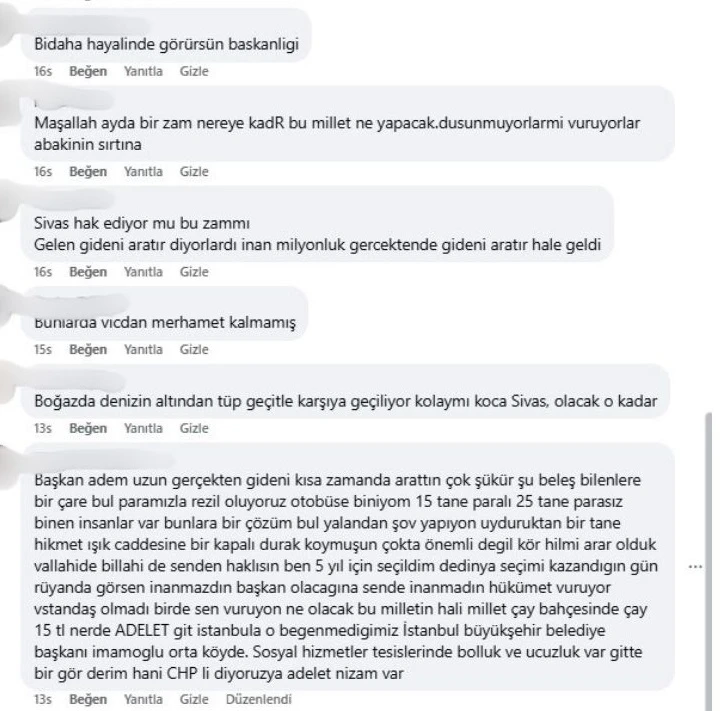
Task: Hide the 'Maşallah ayda bir zam' comment
Action: pos(194,172)
